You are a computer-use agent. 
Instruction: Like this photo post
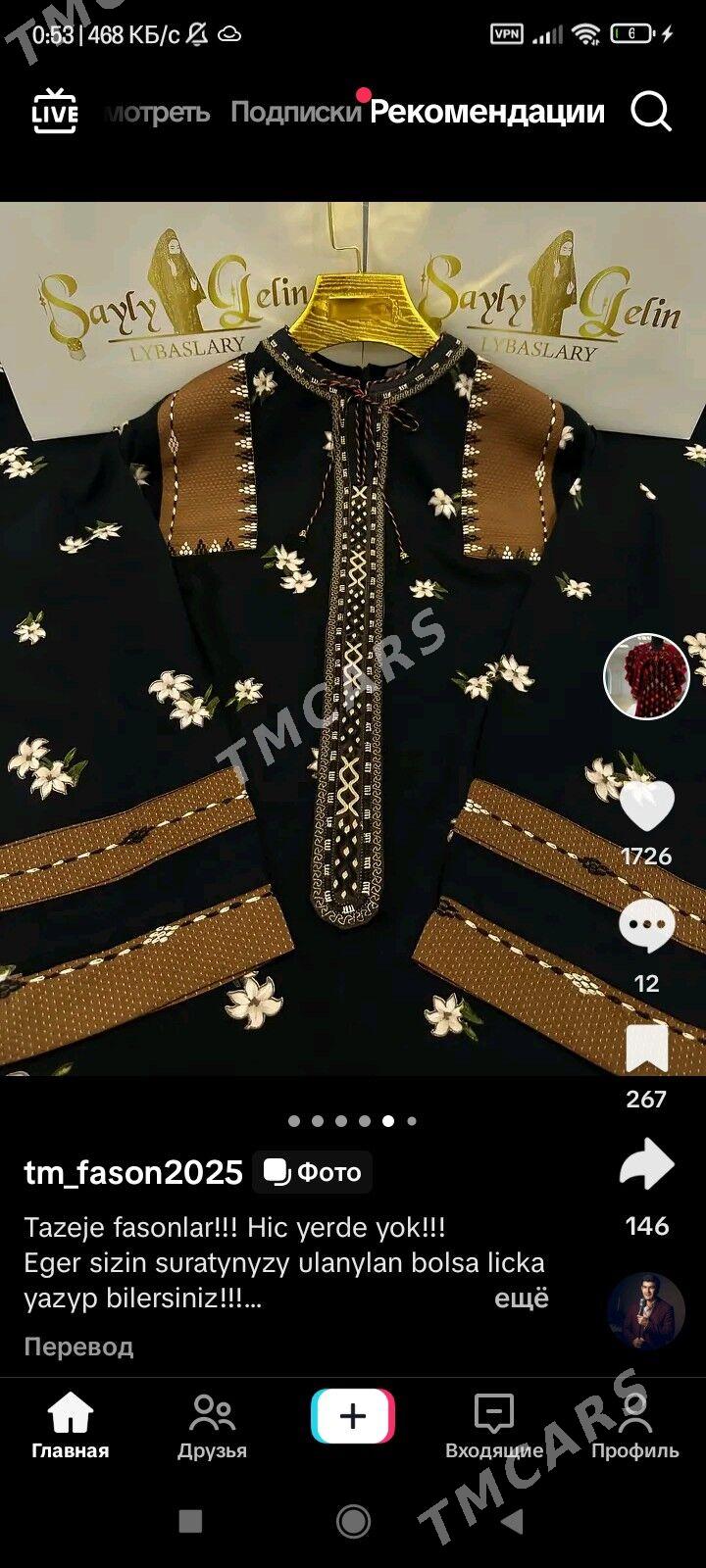coord(647,807)
